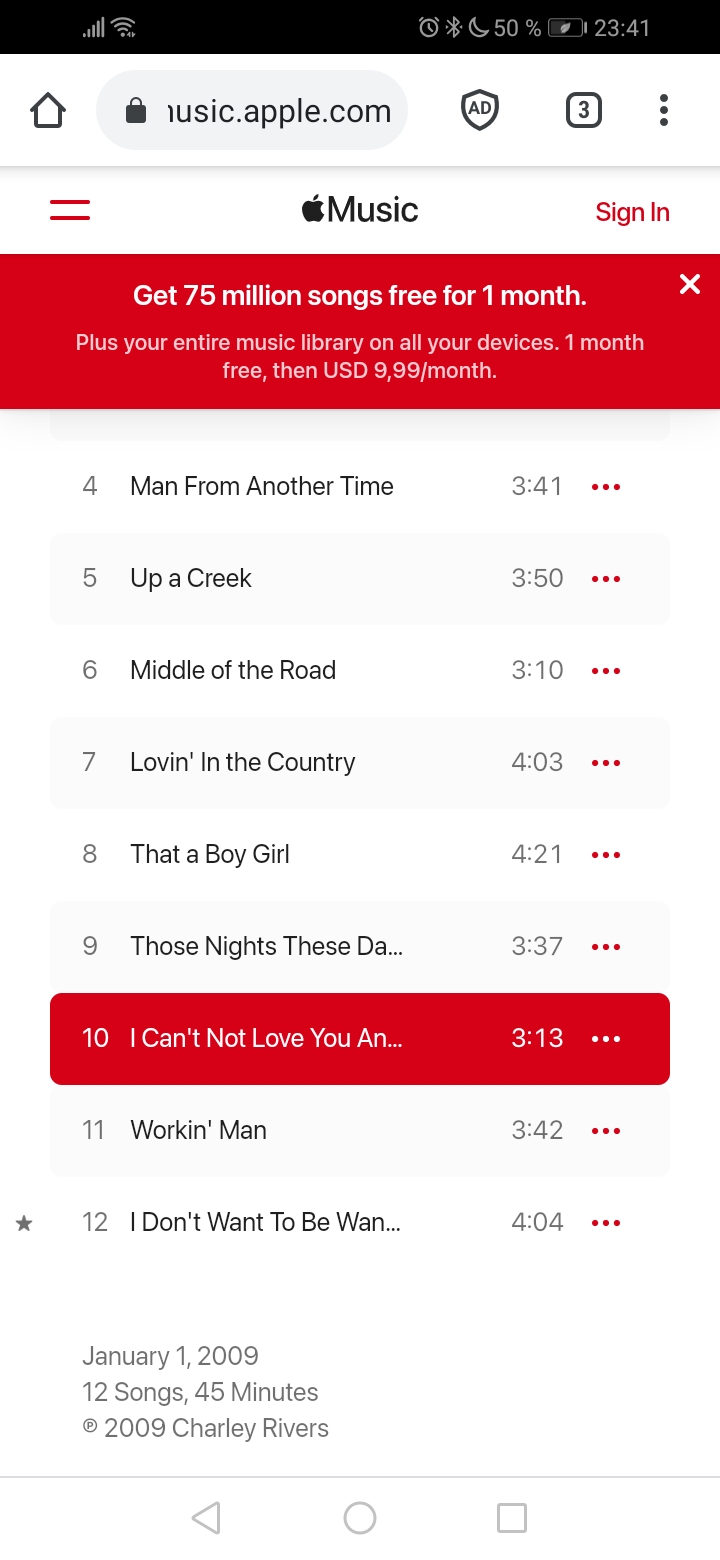Play track 12 I Don't Want To Be
The width and height of the screenshot is (720, 1560).
pos(265,1223)
